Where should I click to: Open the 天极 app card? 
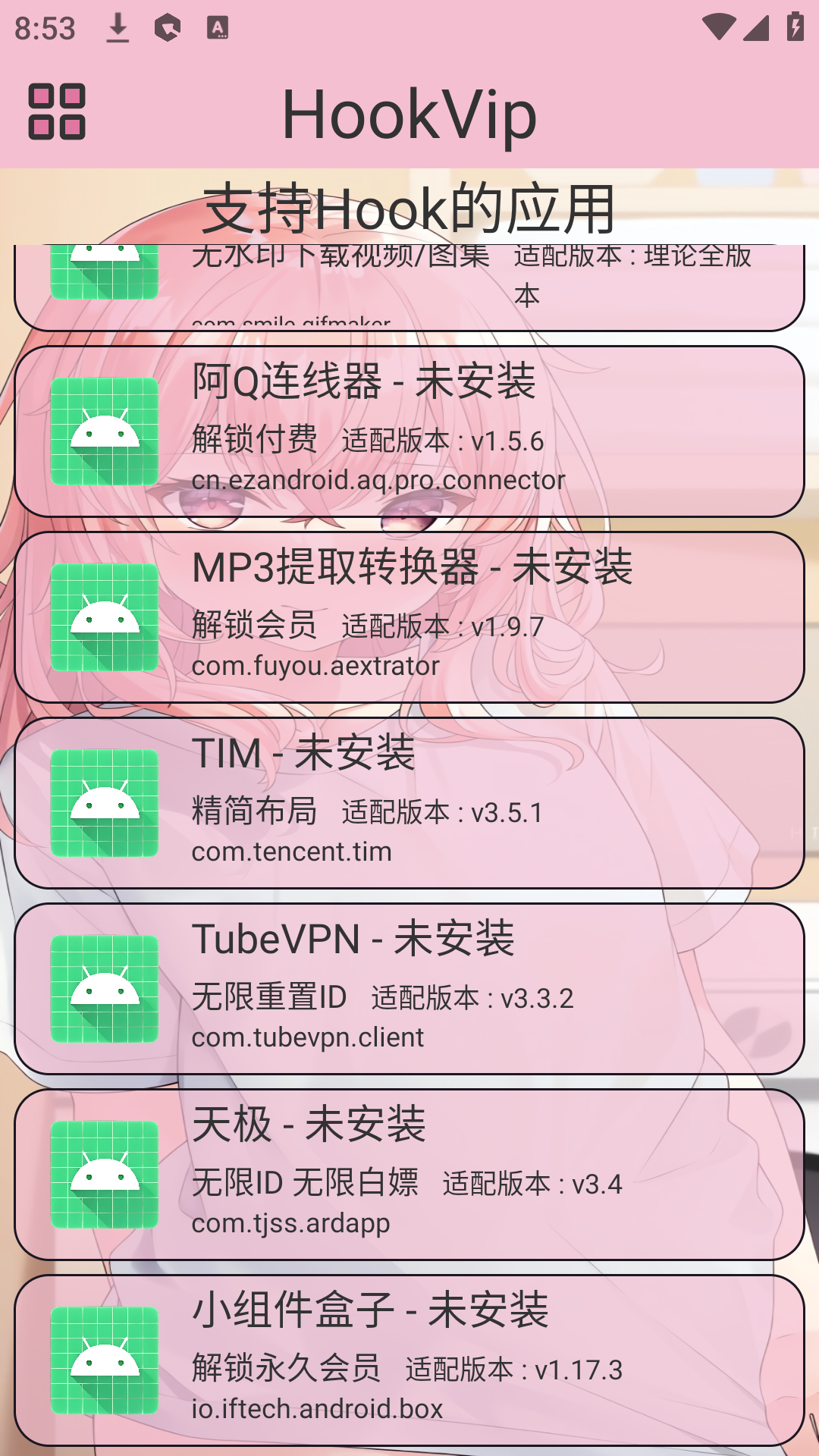pyautogui.click(x=409, y=1175)
